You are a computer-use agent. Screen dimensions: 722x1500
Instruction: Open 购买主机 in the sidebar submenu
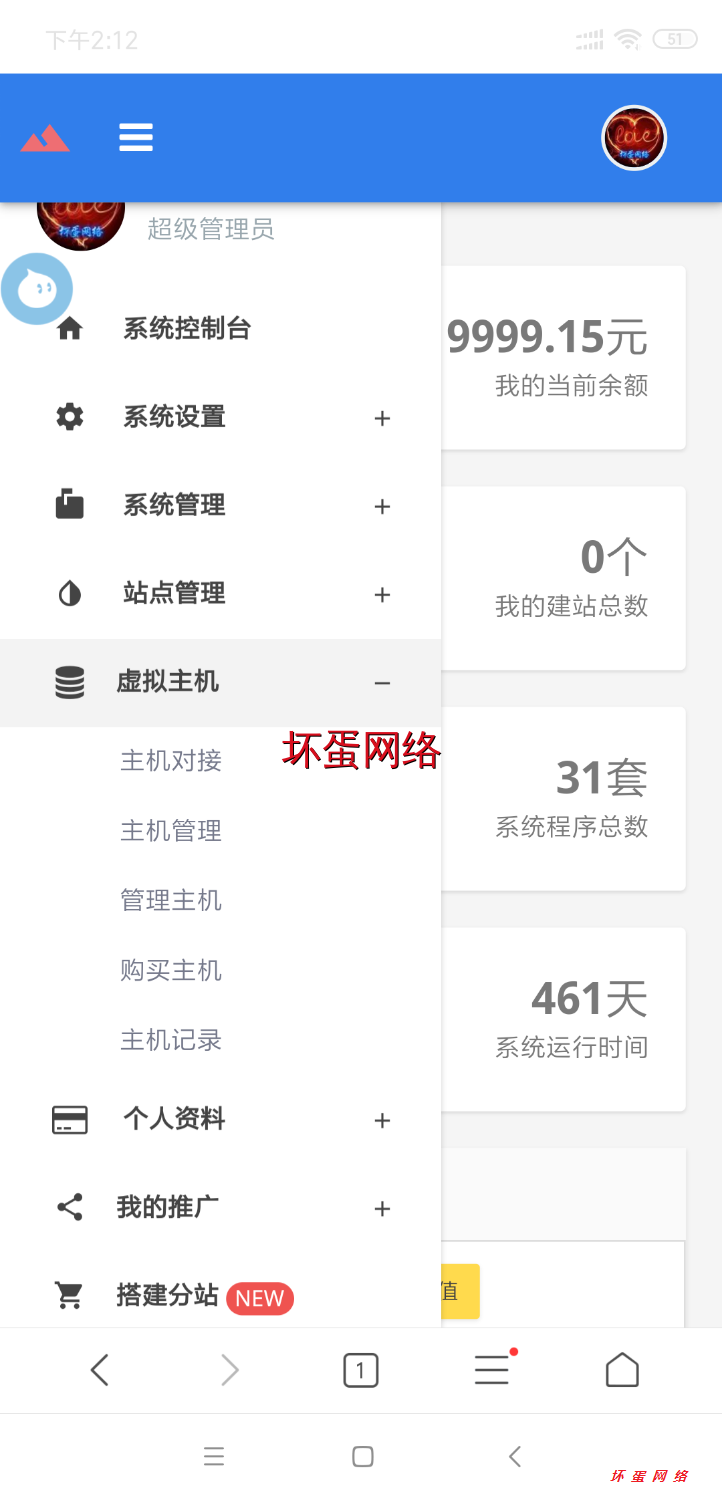(x=170, y=970)
